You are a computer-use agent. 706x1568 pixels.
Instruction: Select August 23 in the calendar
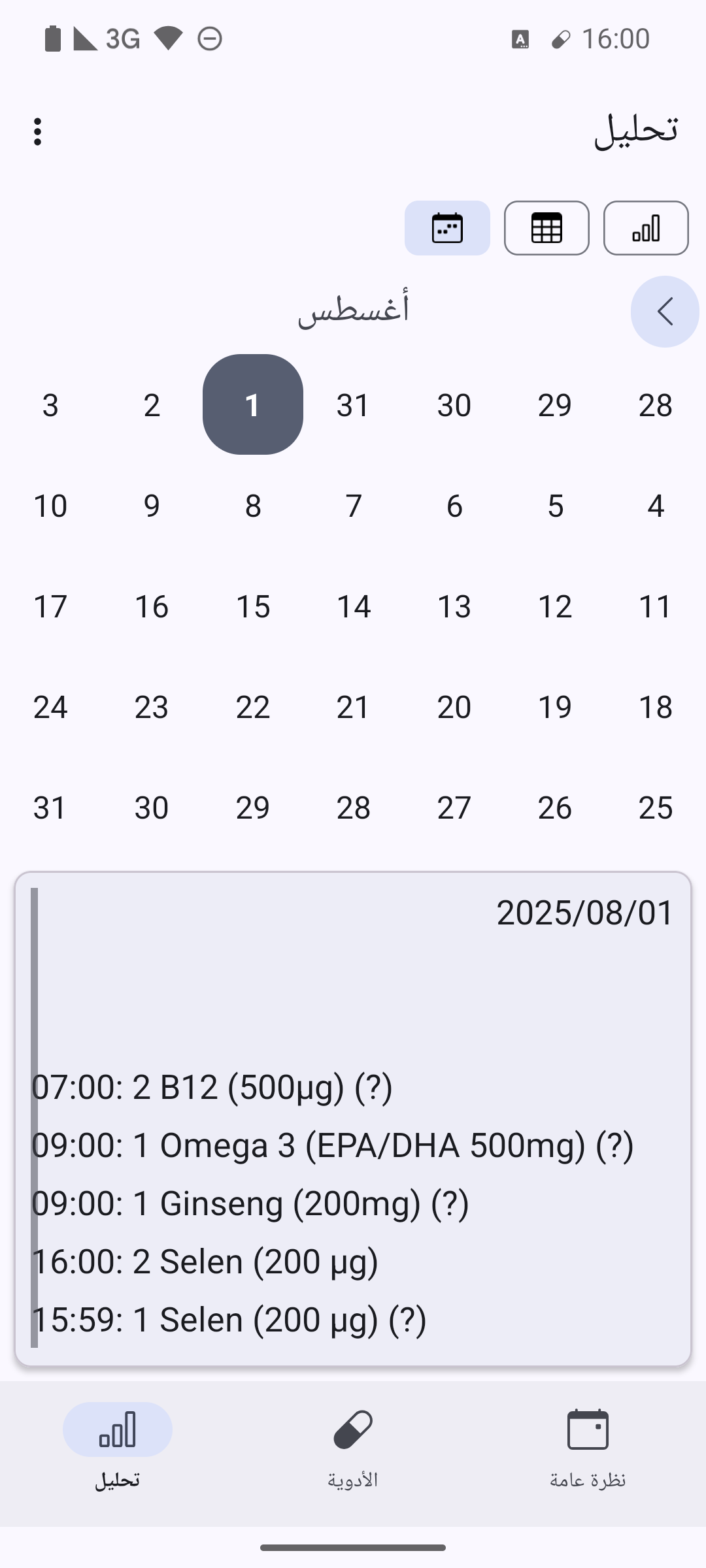tap(152, 707)
